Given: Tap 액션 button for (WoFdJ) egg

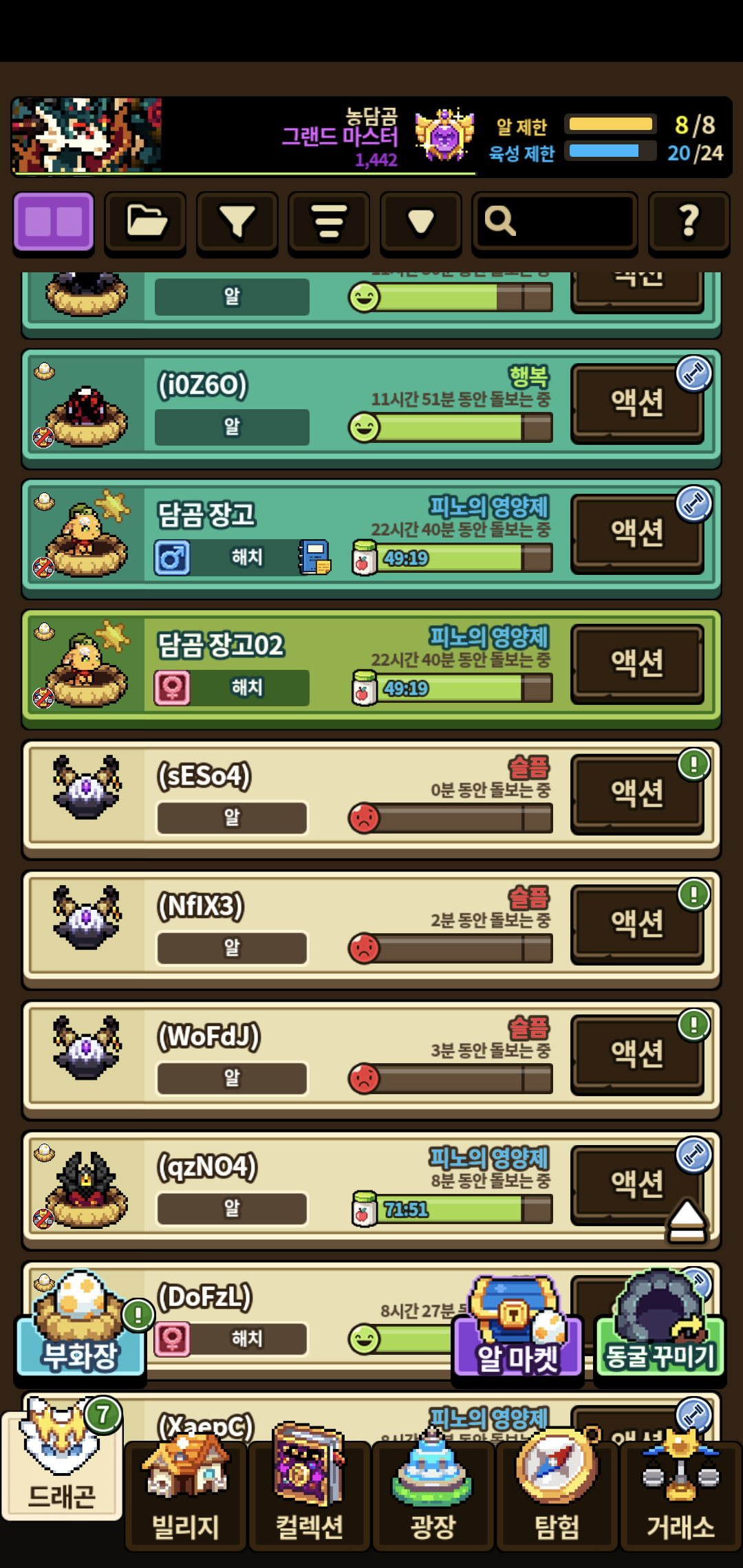Looking at the screenshot, I should (x=637, y=1054).
